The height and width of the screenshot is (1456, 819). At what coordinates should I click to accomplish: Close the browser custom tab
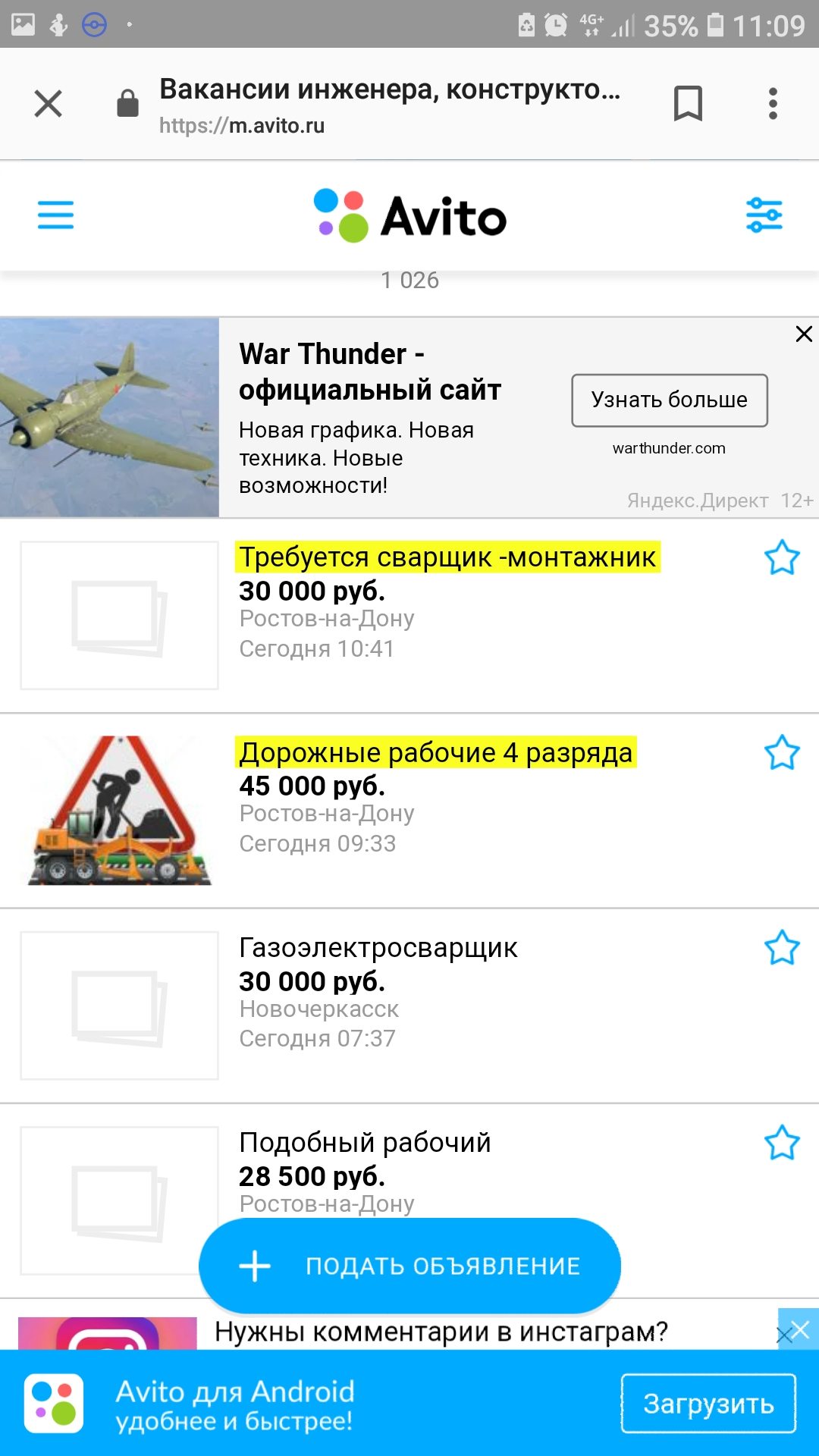49,104
